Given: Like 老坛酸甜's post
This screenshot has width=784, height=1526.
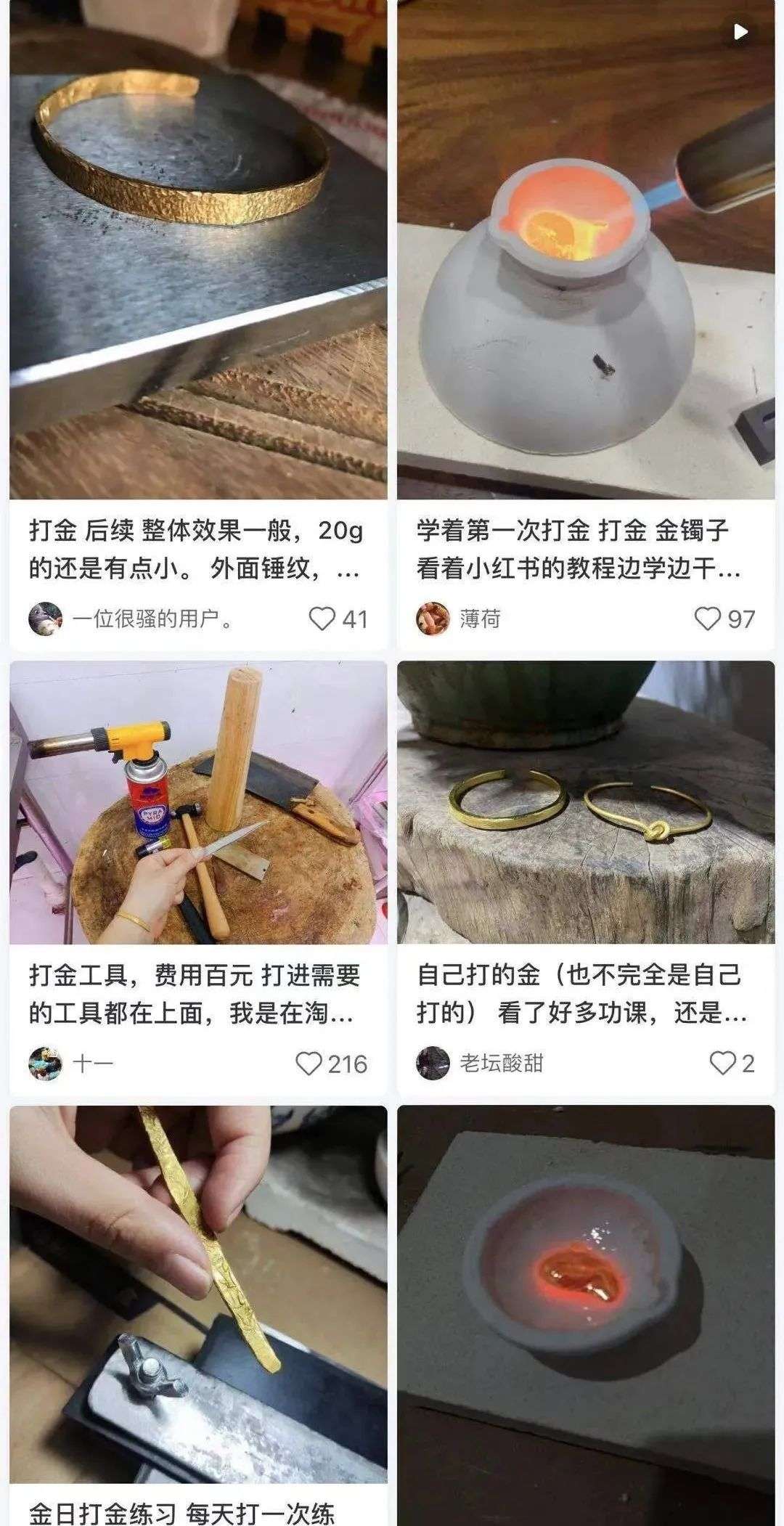Looking at the screenshot, I should pyautogui.click(x=722, y=1064).
